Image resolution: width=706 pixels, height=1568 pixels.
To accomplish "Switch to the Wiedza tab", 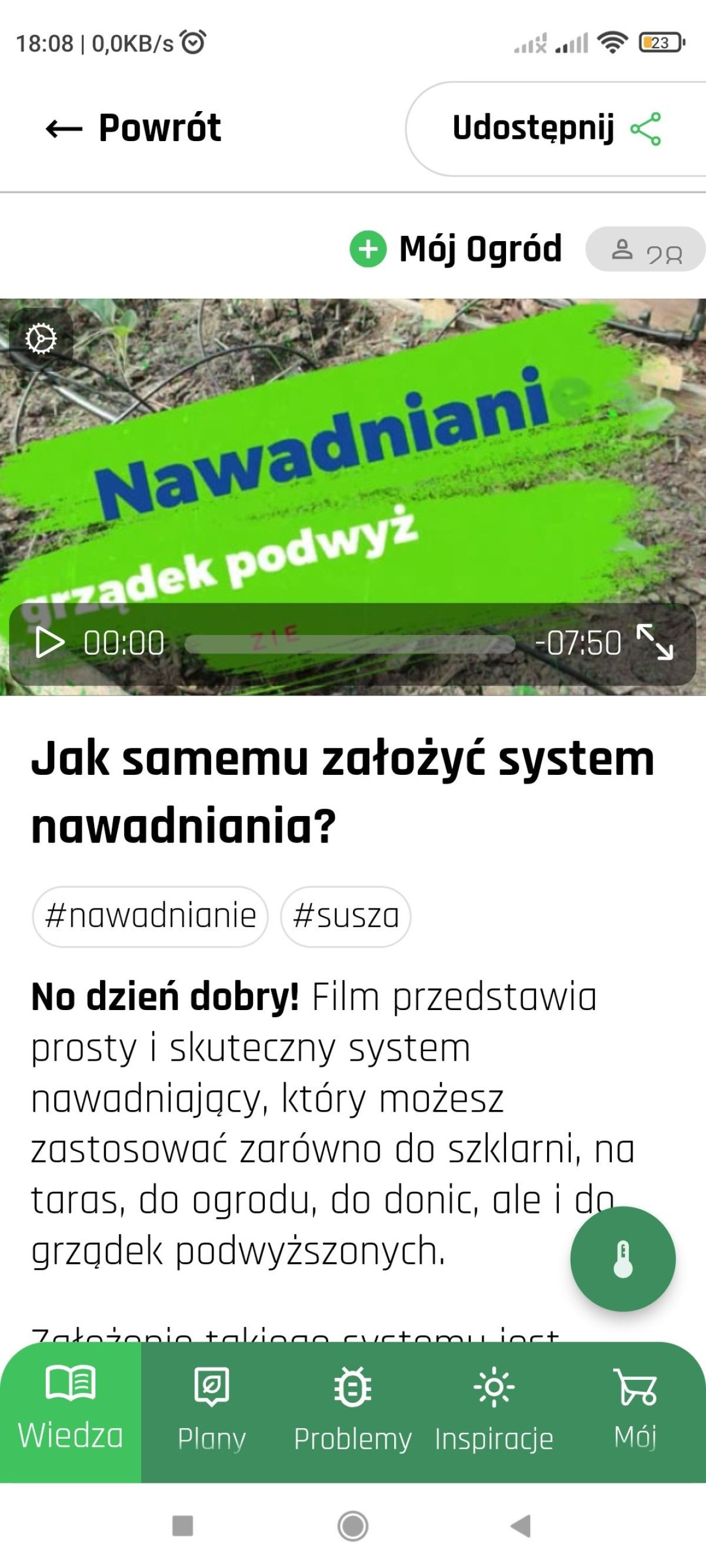I will pyautogui.click(x=71, y=1412).
